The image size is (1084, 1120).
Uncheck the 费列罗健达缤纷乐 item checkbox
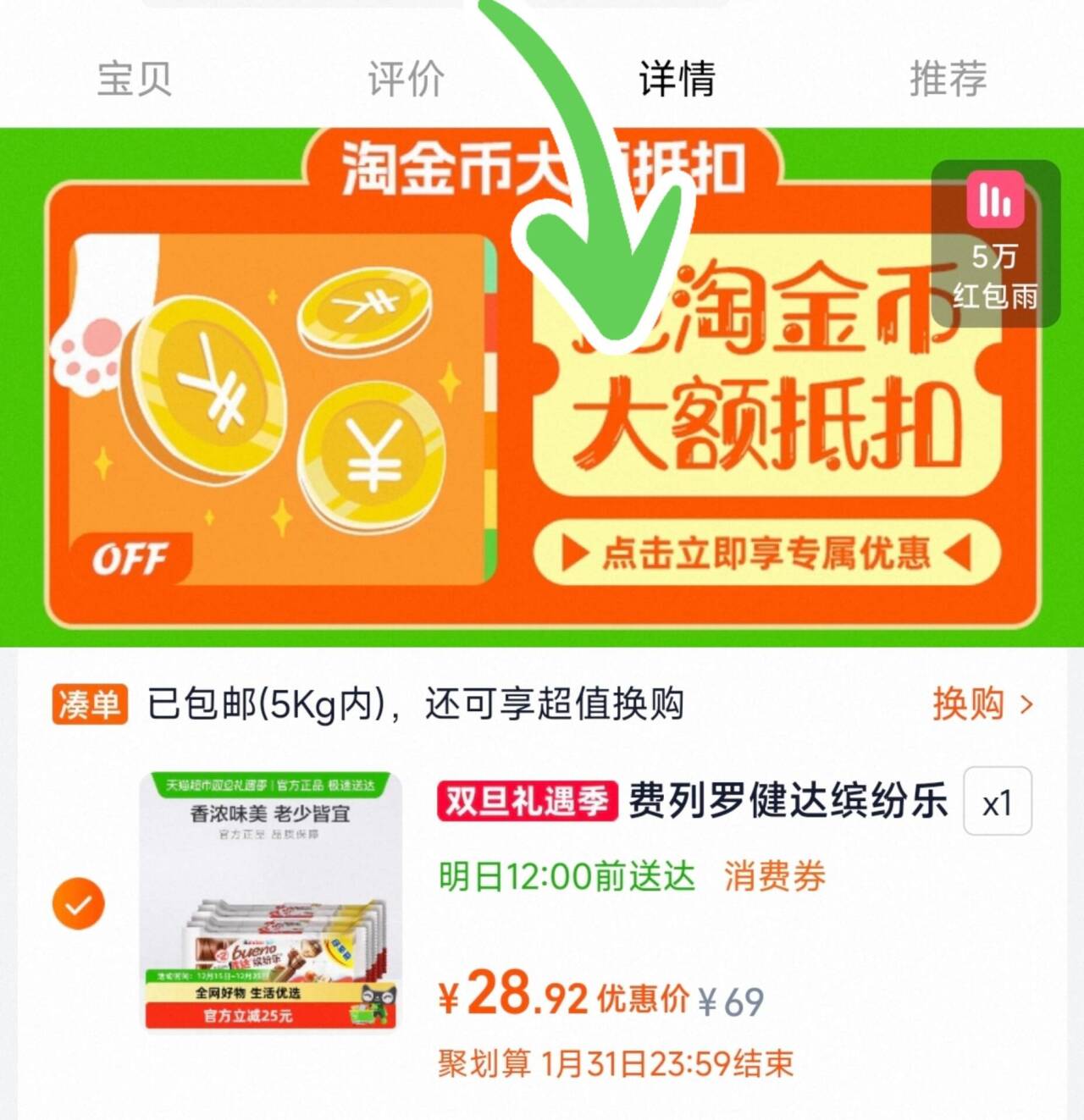pyautogui.click(x=78, y=903)
